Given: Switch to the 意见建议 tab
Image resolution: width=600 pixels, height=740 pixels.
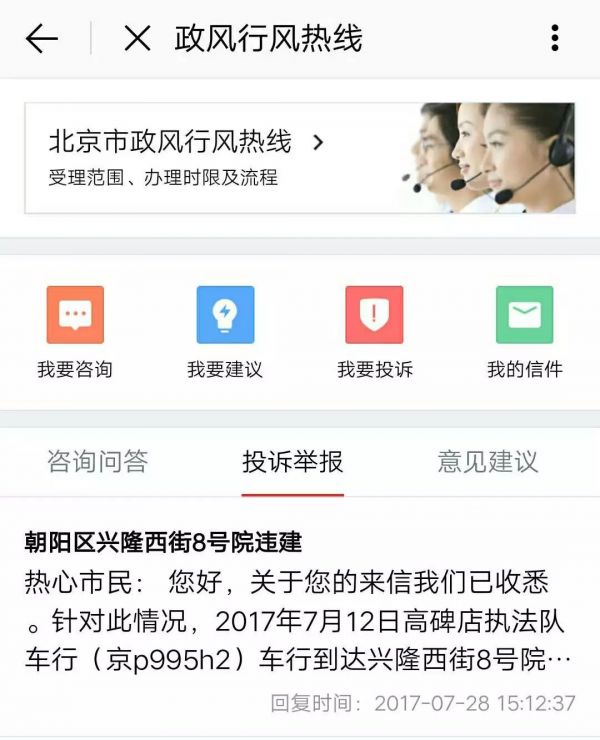Looking at the screenshot, I should pos(487,461).
